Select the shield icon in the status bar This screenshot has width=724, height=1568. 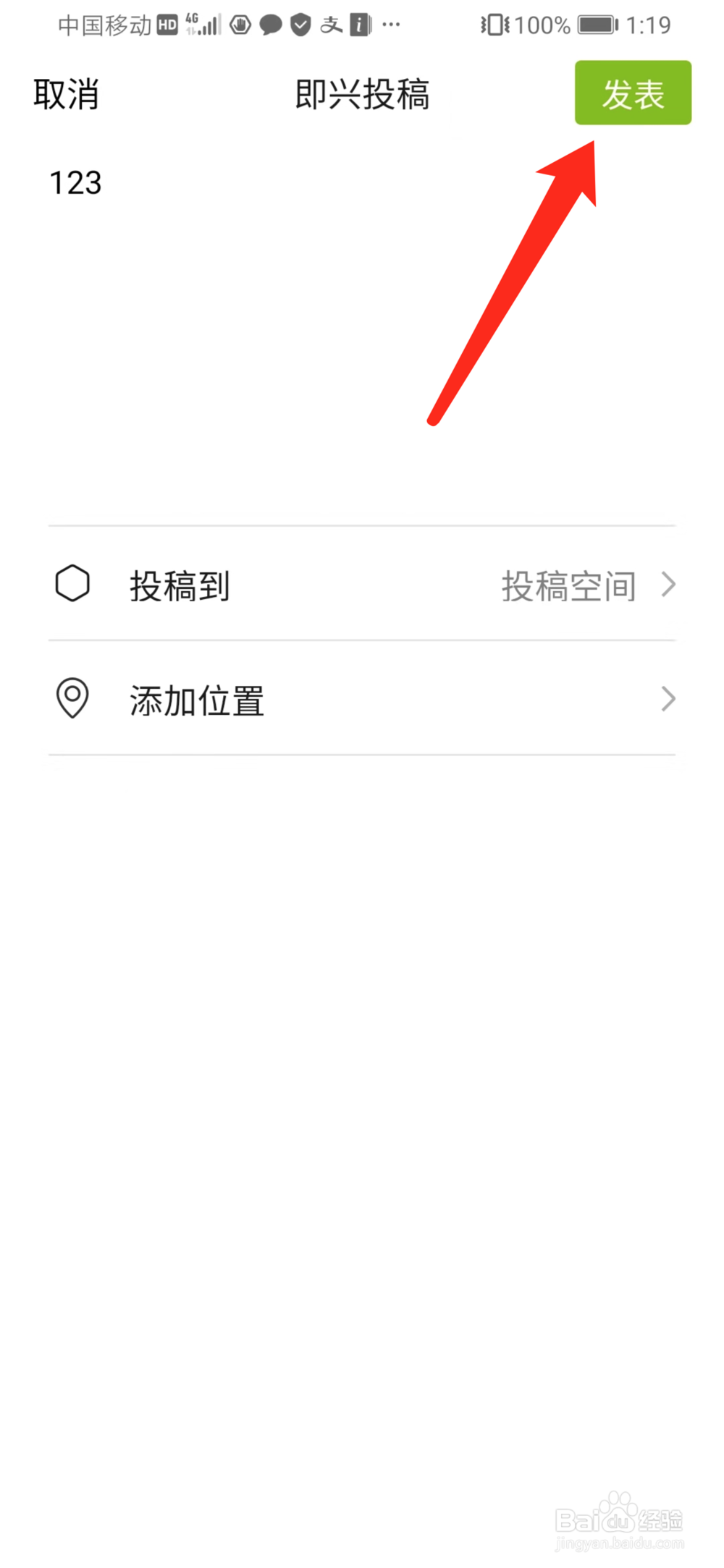tap(300, 24)
